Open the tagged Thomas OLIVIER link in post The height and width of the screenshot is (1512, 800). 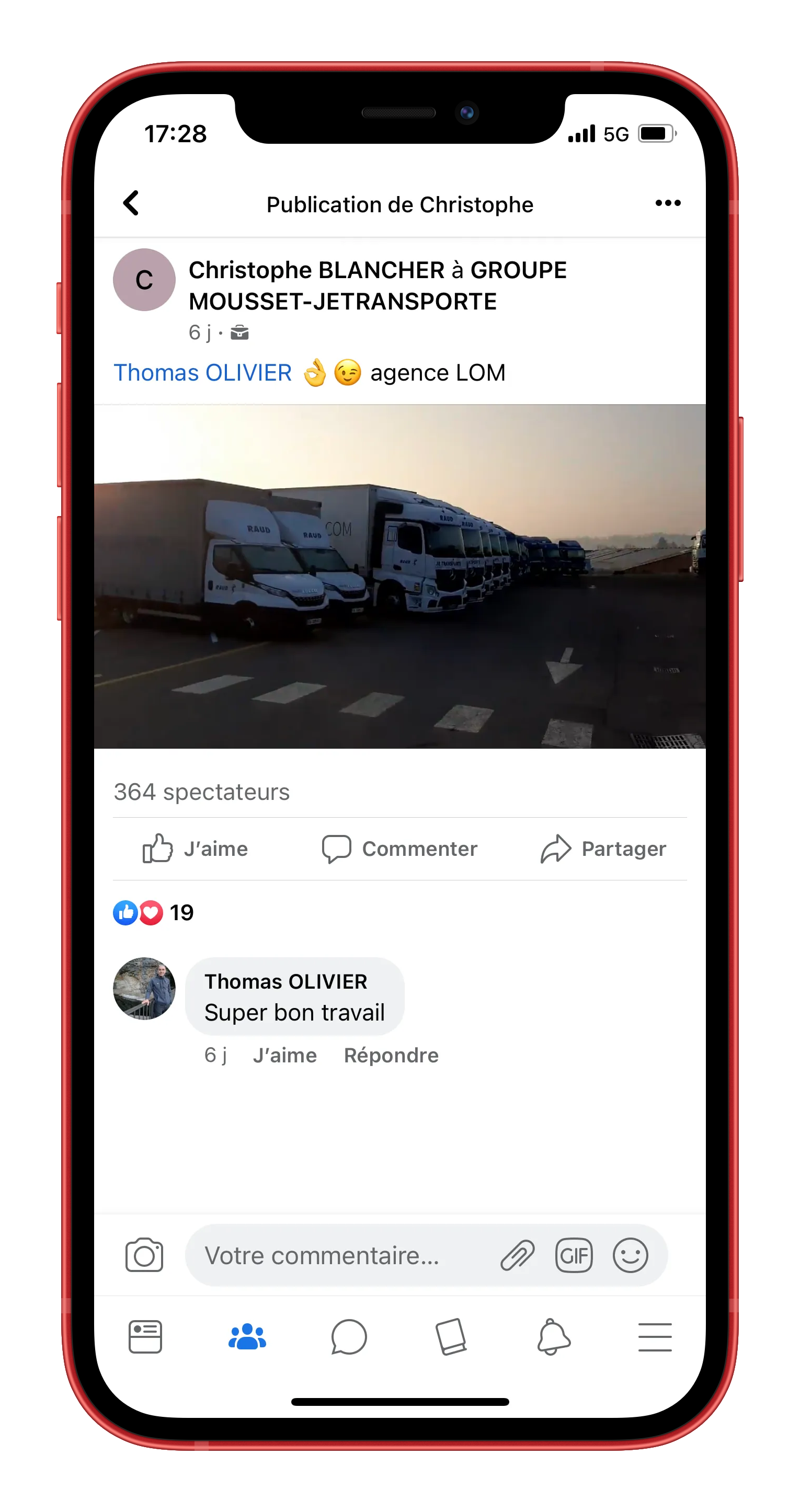pyautogui.click(x=202, y=373)
